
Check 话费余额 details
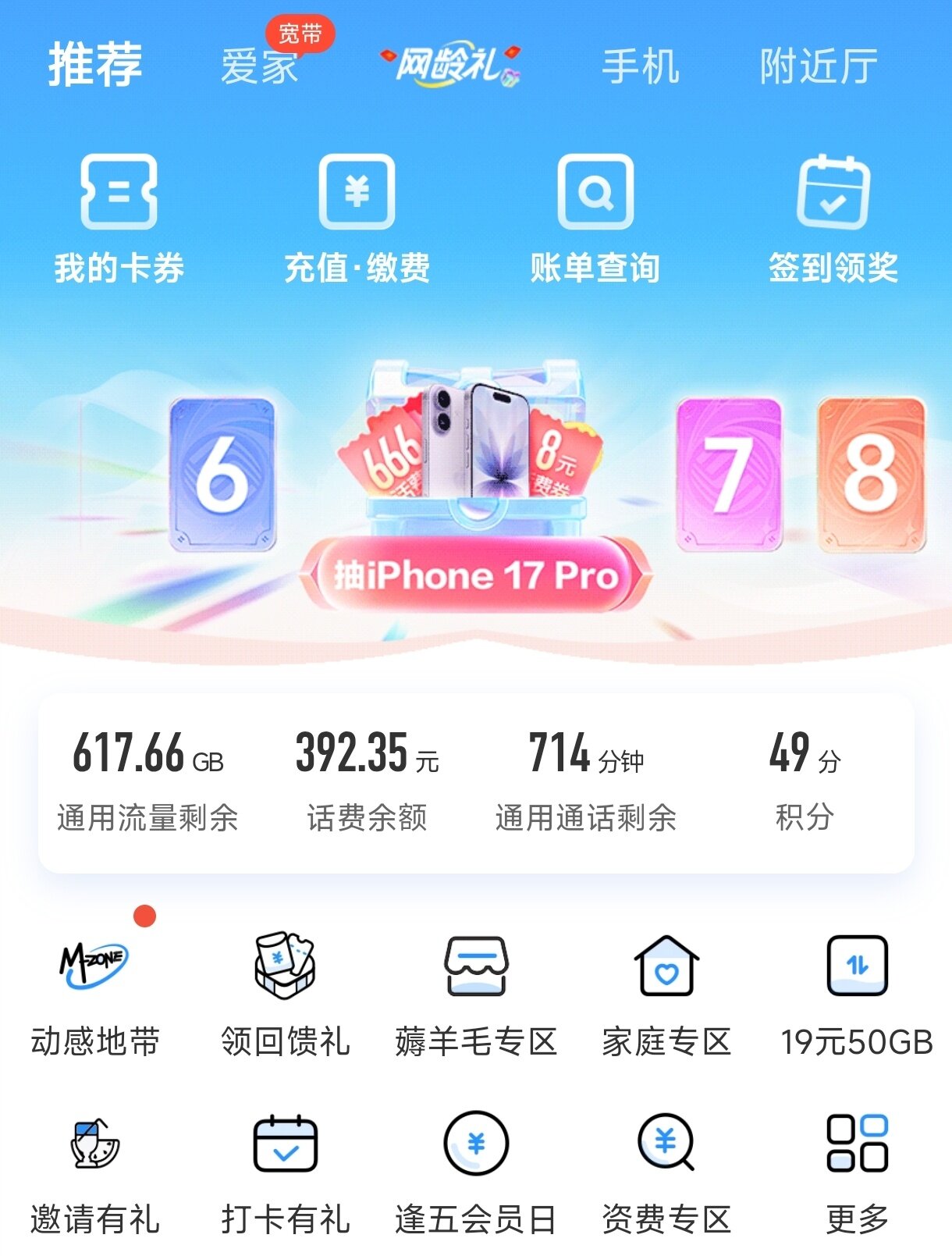367,781
